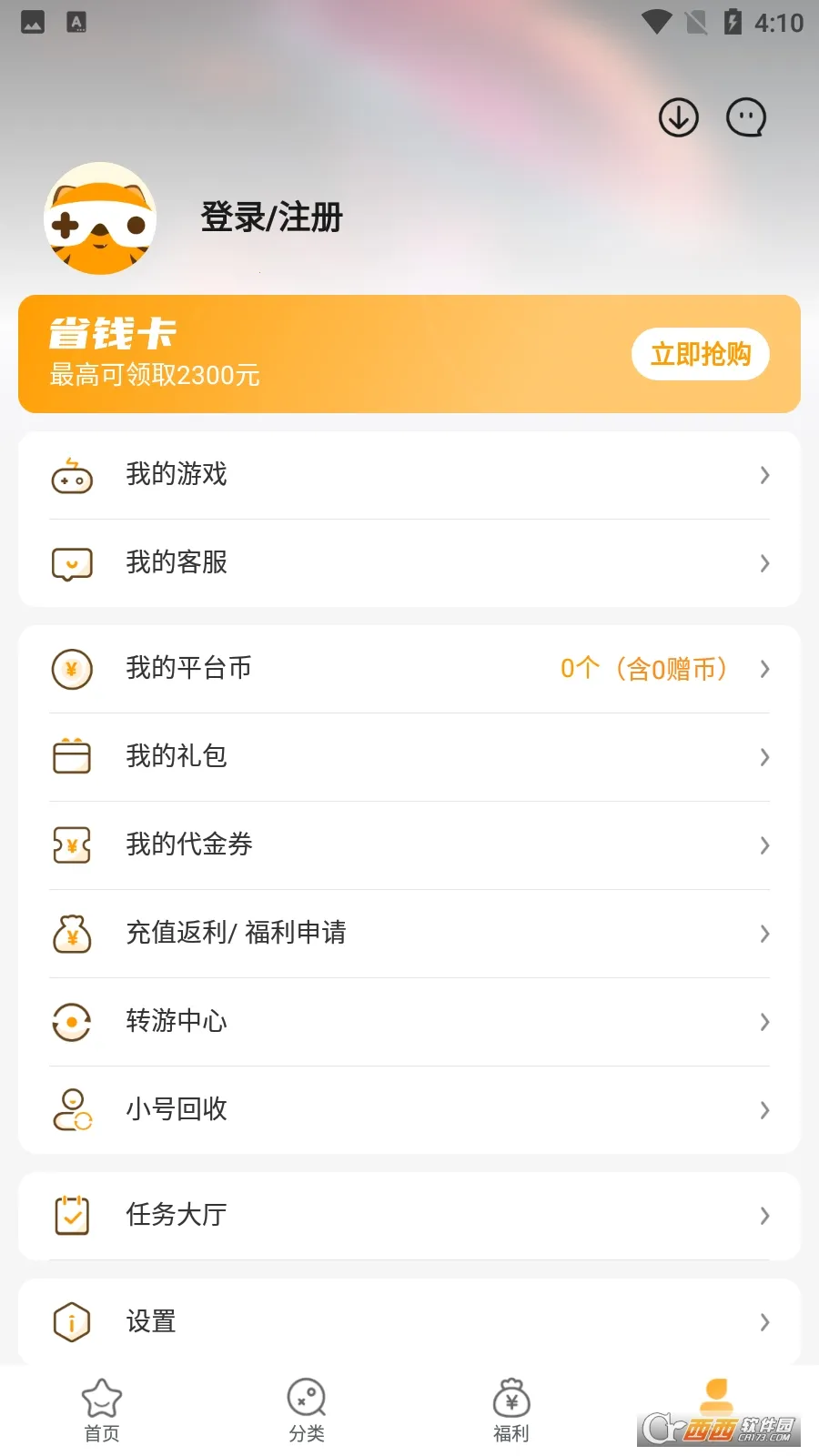This screenshot has height=1456, width=819.
Task: Click the 登录/注册 link
Action: (x=271, y=218)
